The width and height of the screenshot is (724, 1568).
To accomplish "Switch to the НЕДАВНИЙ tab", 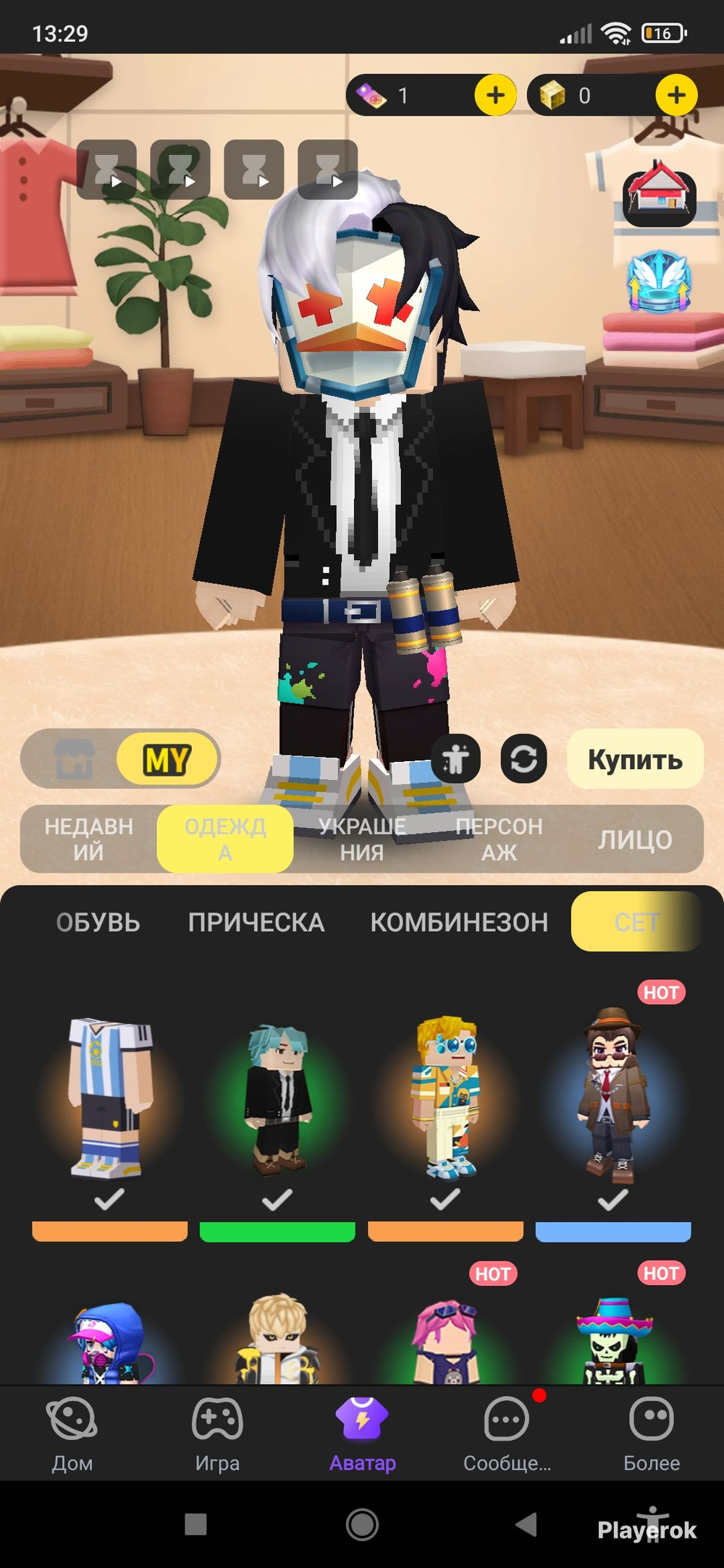I will pos(88,839).
